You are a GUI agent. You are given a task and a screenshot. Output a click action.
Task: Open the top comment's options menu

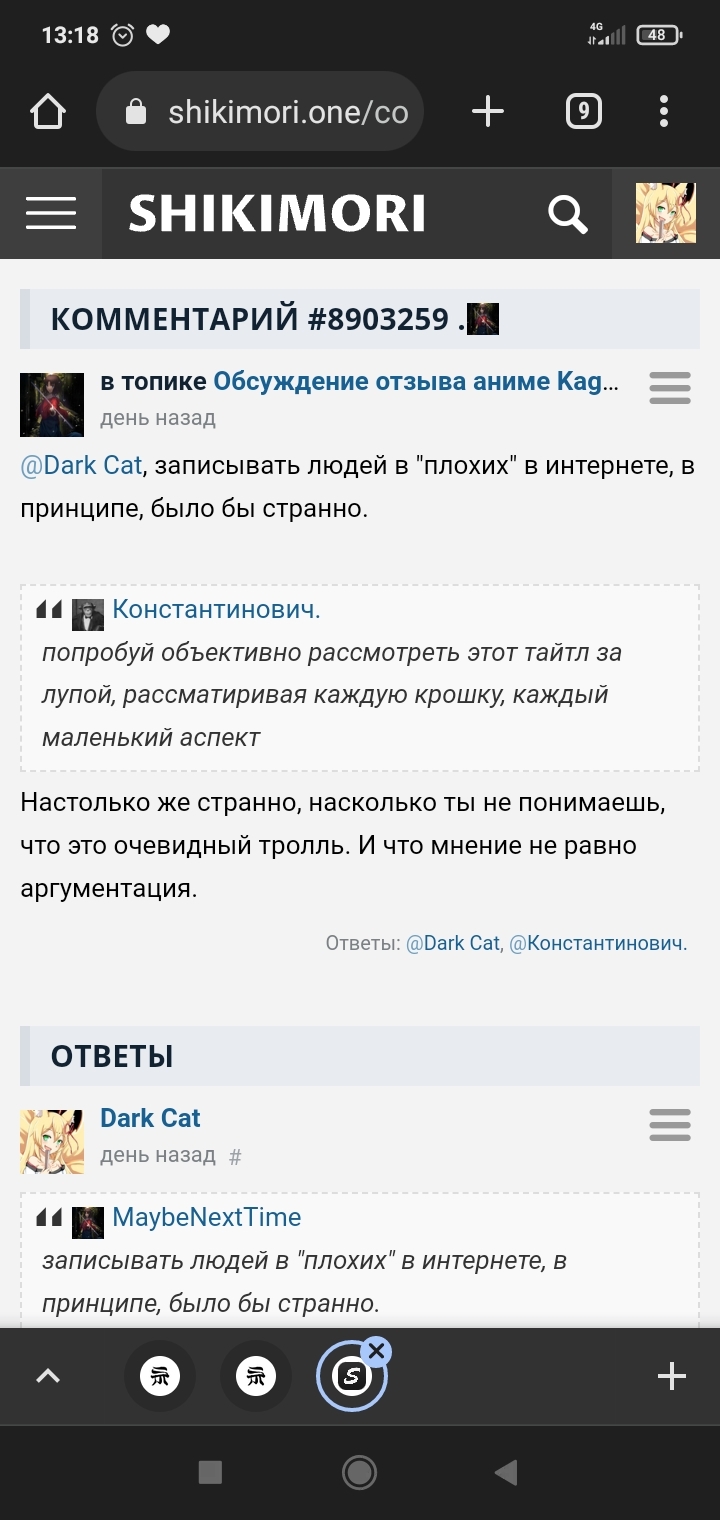pyautogui.click(x=669, y=388)
